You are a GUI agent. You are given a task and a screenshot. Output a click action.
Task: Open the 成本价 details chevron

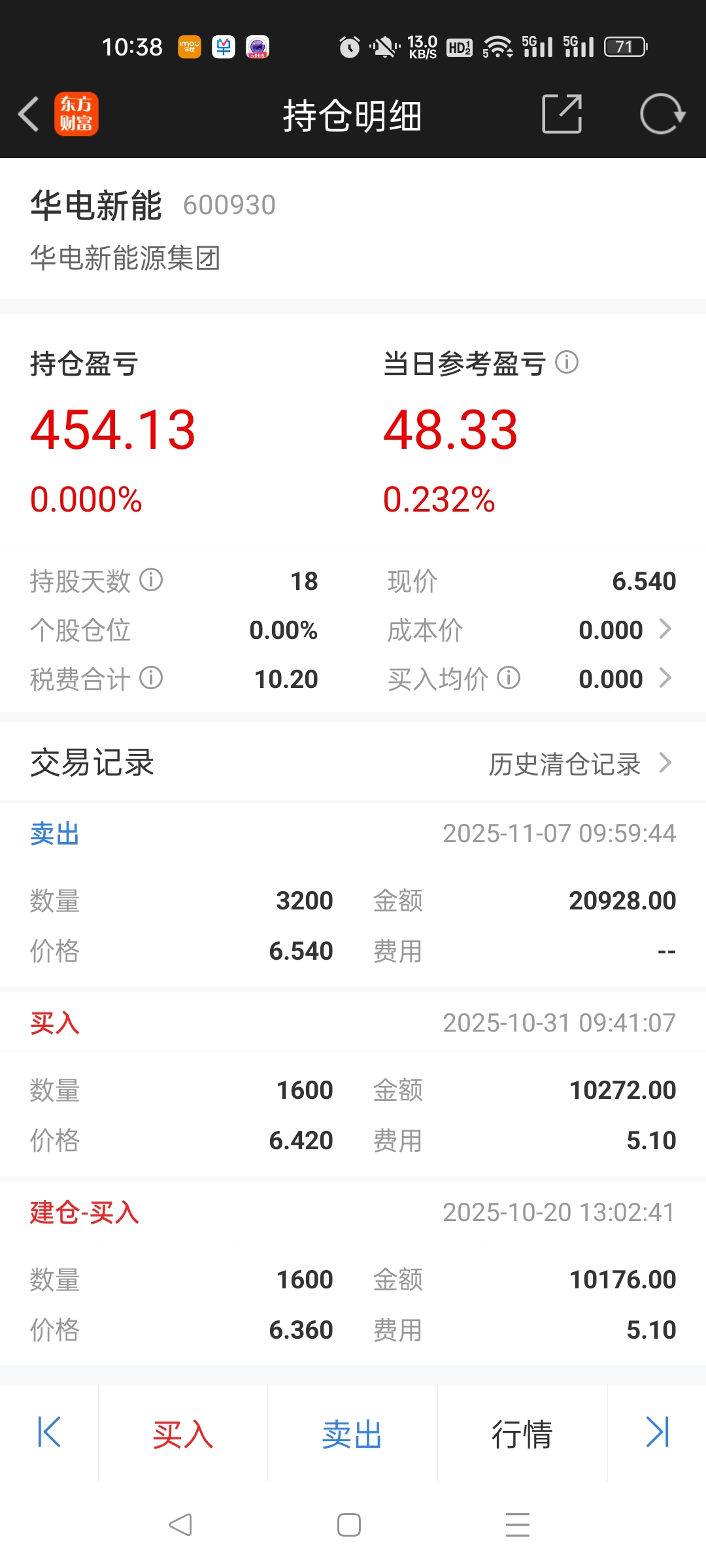point(665,629)
